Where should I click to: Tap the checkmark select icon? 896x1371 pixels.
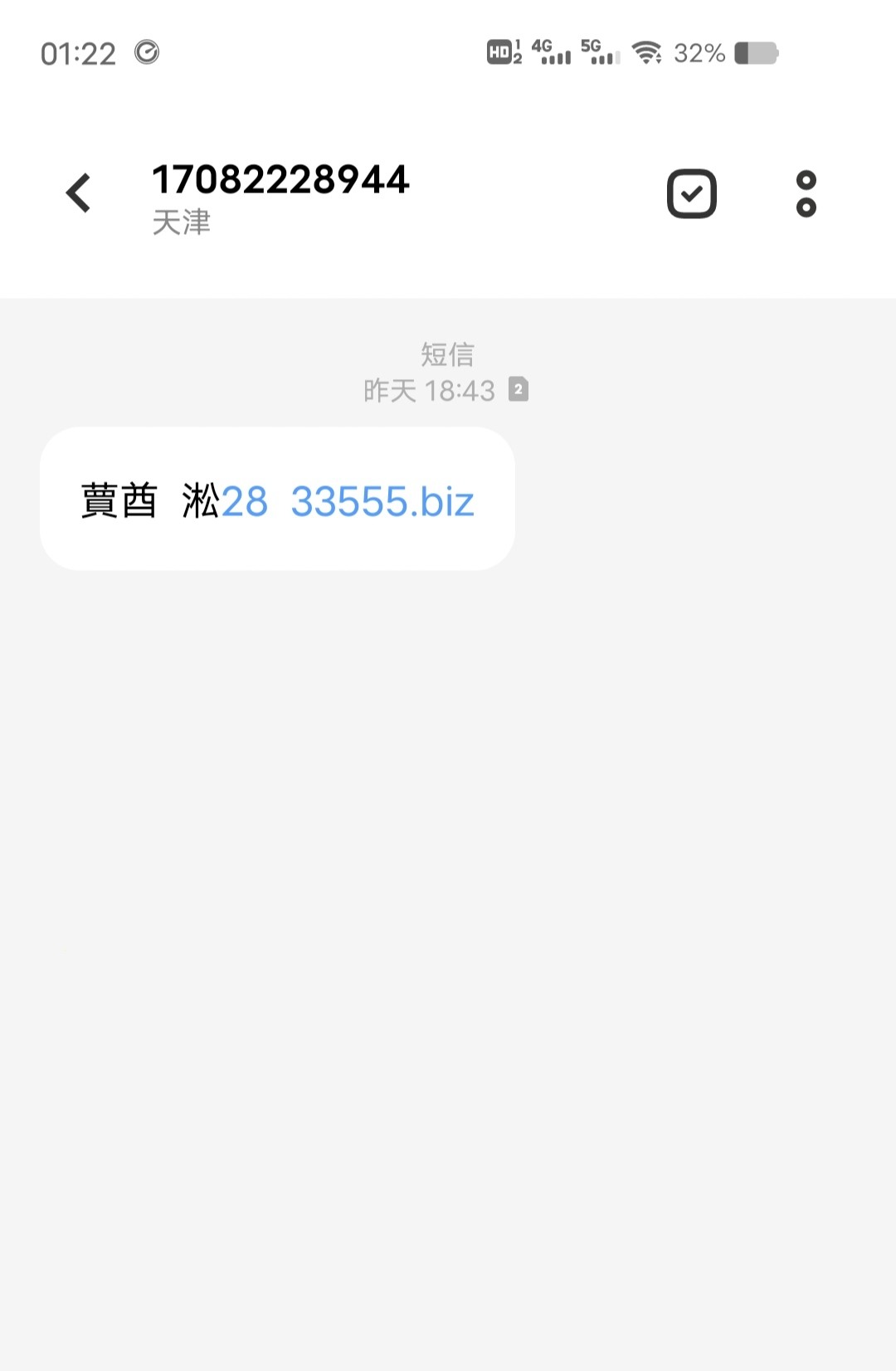[x=691, y=194]
